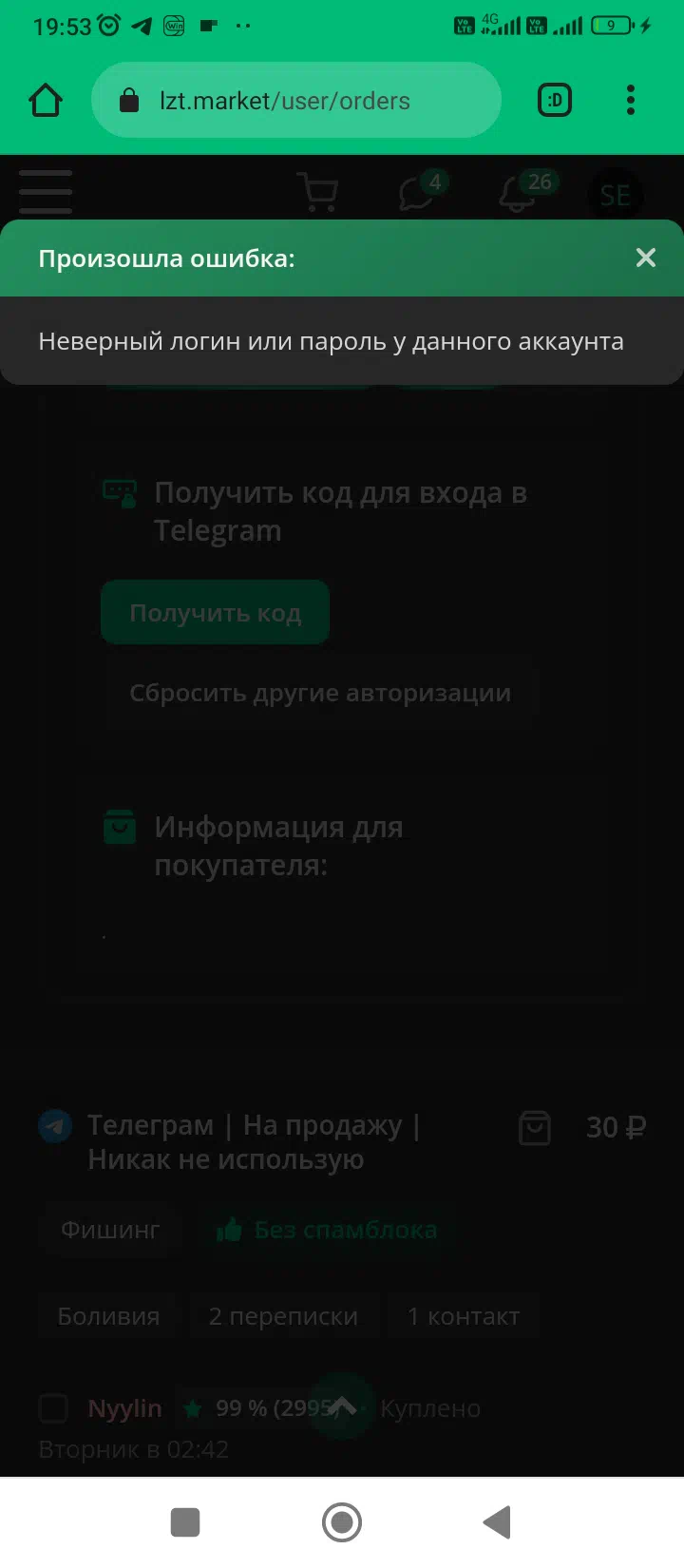
Task: Tap Сбросить другие авторизации
Action: pos(320,694)
